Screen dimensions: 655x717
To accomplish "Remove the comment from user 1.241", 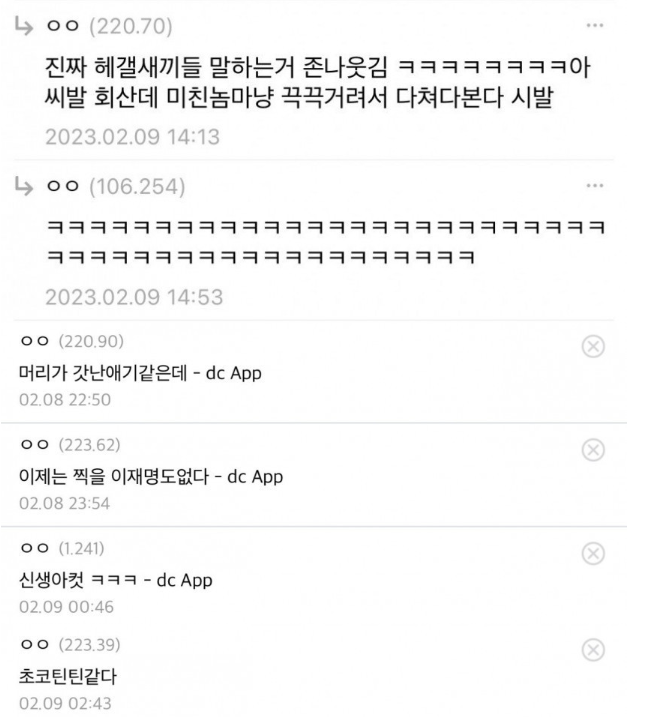I will click(593, 553).
